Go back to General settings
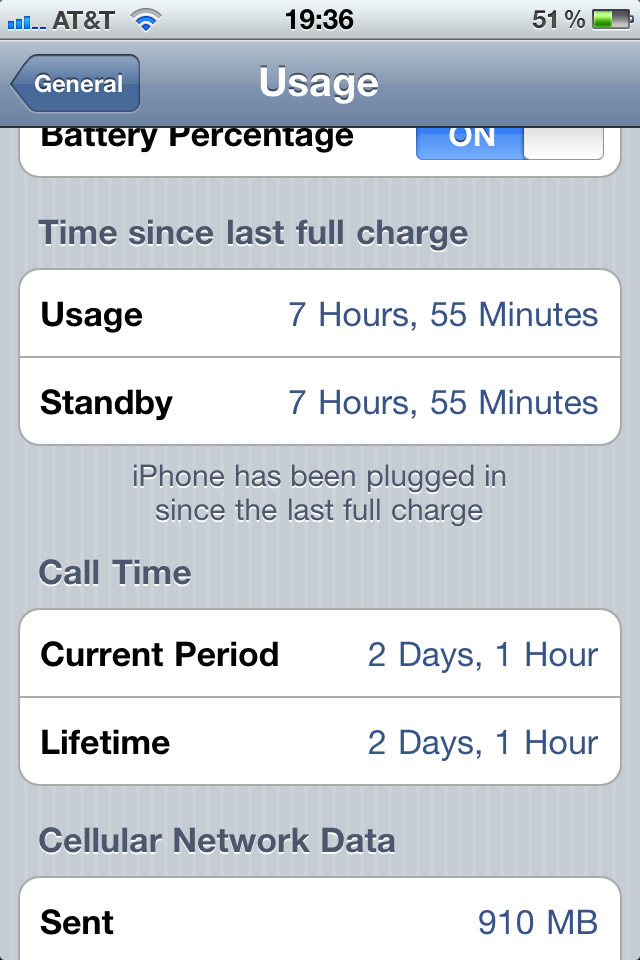 pos(76,84)
